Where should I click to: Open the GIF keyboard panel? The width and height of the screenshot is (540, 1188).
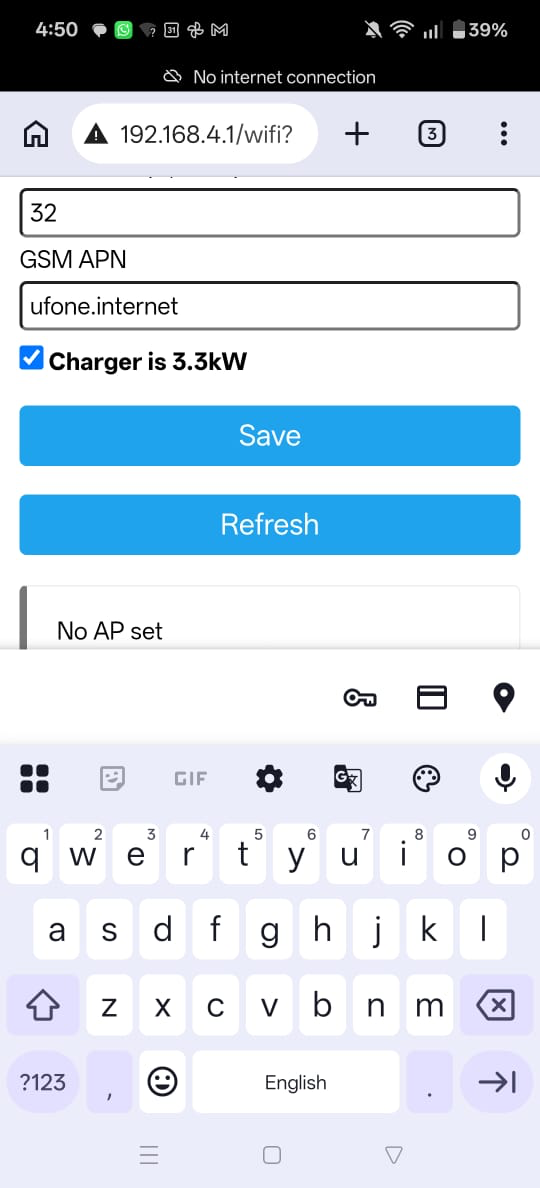(x=190, y=778)
